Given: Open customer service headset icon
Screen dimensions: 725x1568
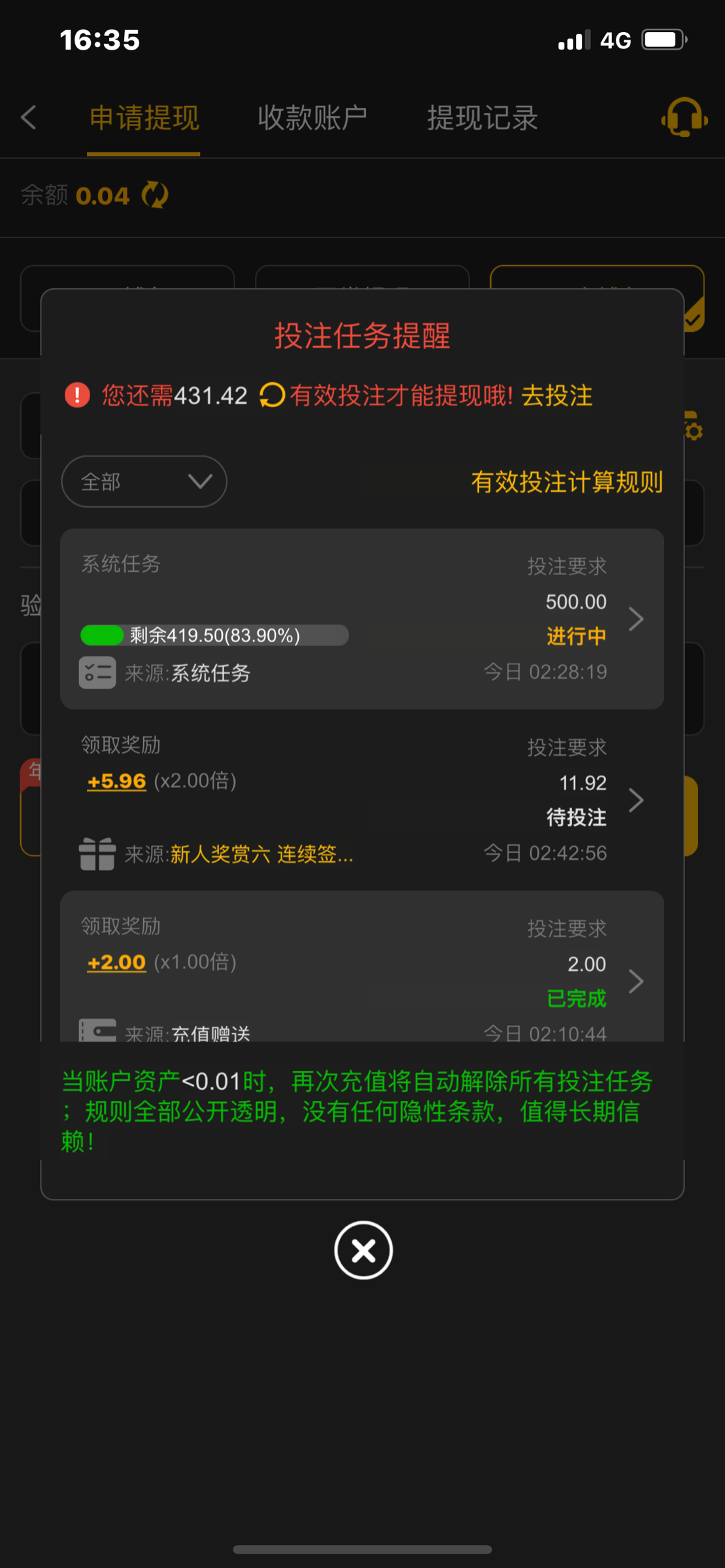Looking at the screenshot, I should tap(684, 118).
